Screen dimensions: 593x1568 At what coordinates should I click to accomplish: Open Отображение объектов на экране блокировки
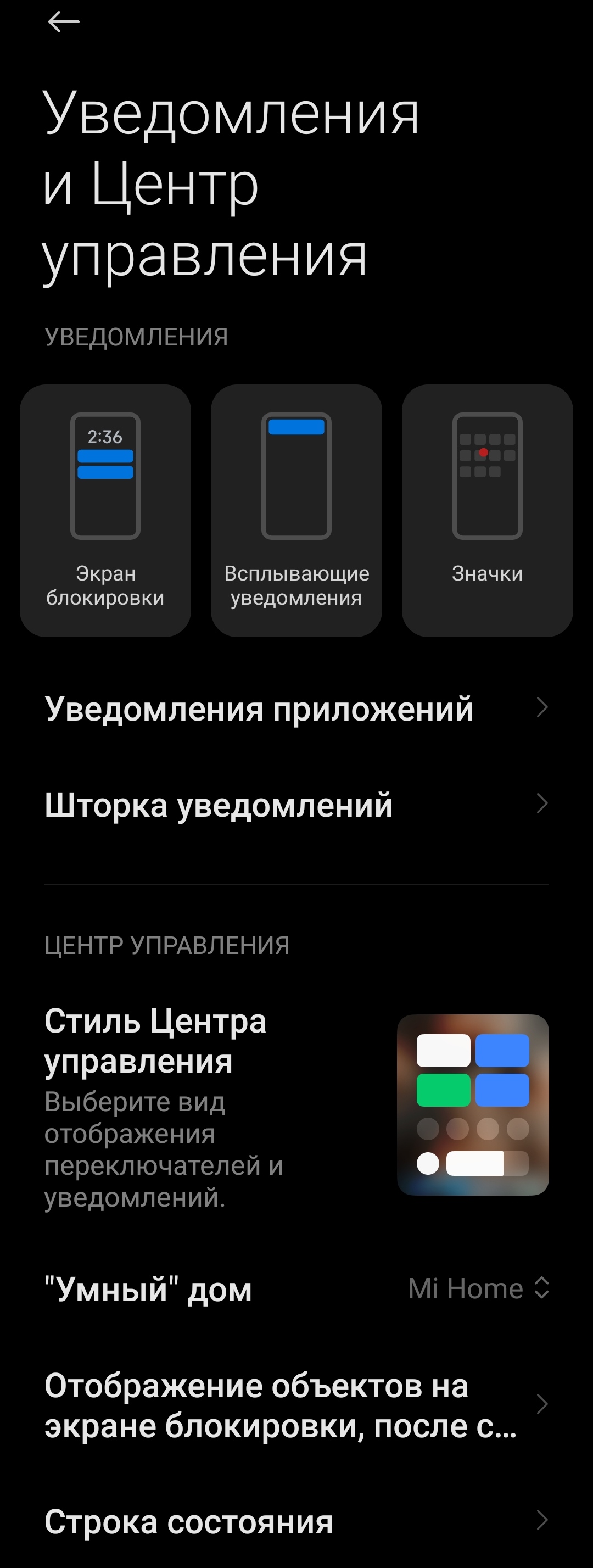(296, 1405)
